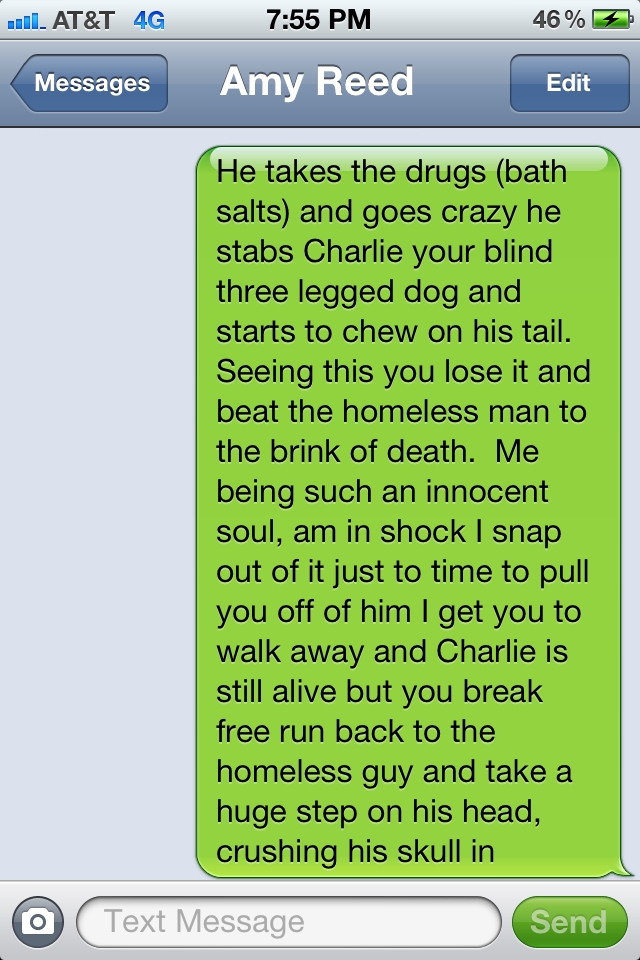Open the camera to attach a photo
The width and height of the screenshot is (640, 960).
(38, 921)
